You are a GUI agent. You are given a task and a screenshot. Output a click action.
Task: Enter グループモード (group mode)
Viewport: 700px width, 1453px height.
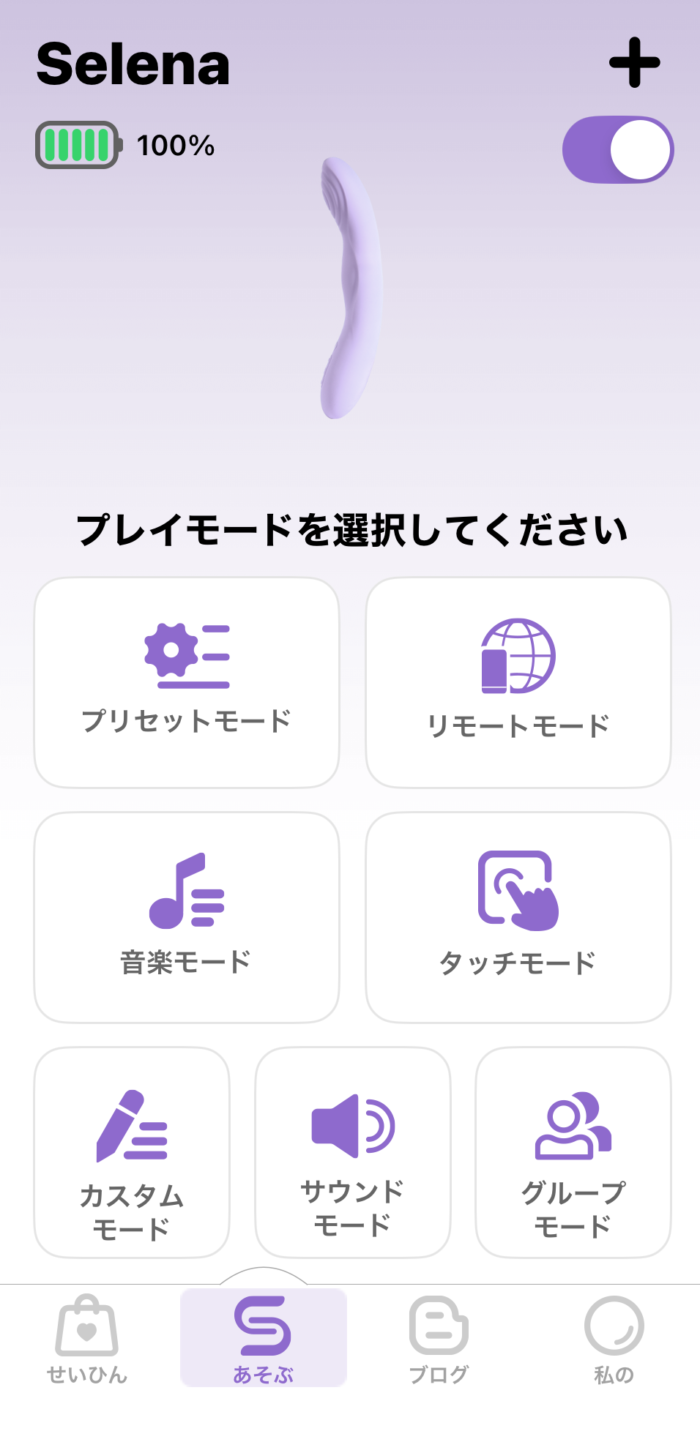(x=573, y=1152)
